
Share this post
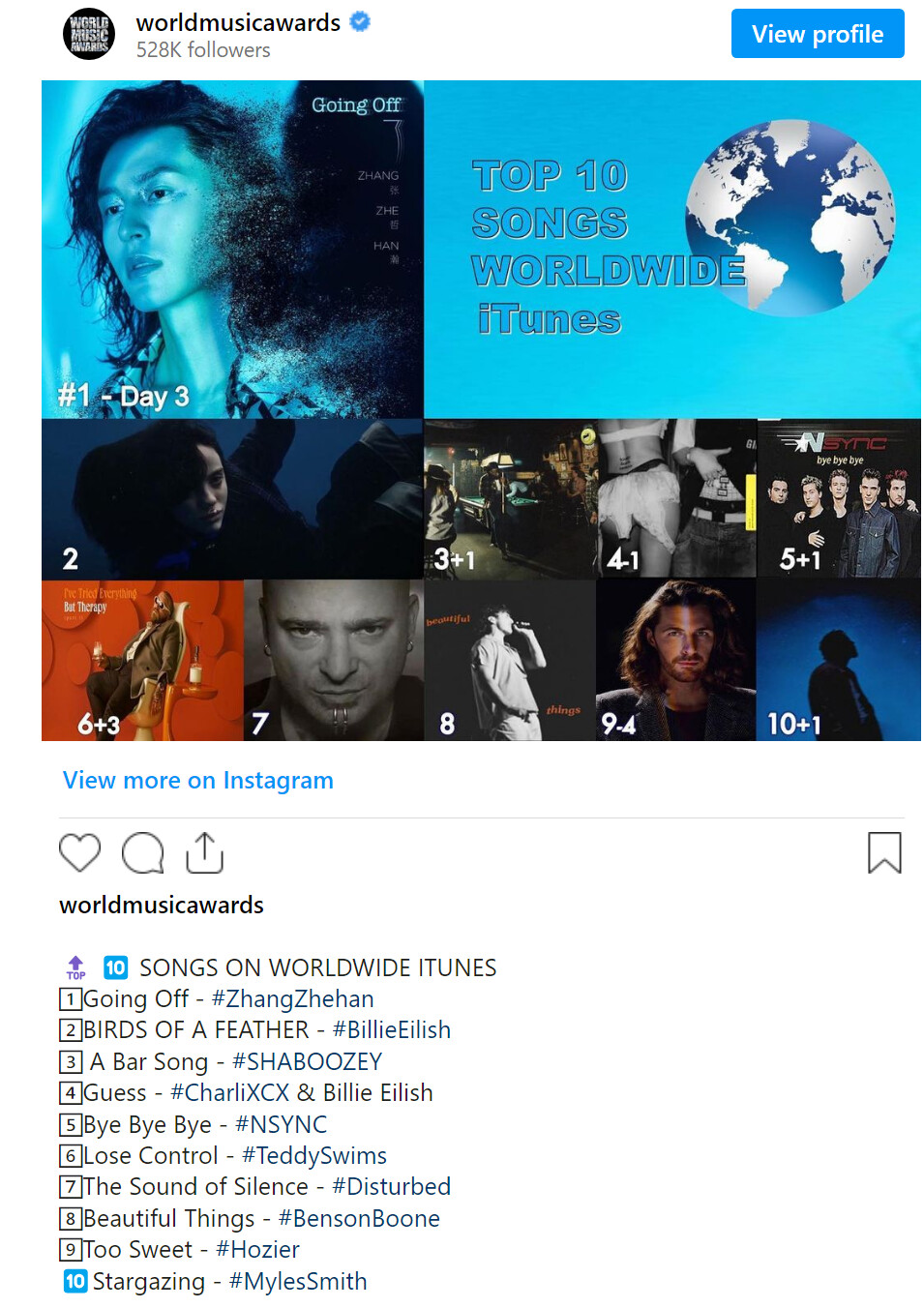pyautogui.click(x=204, y=852)
